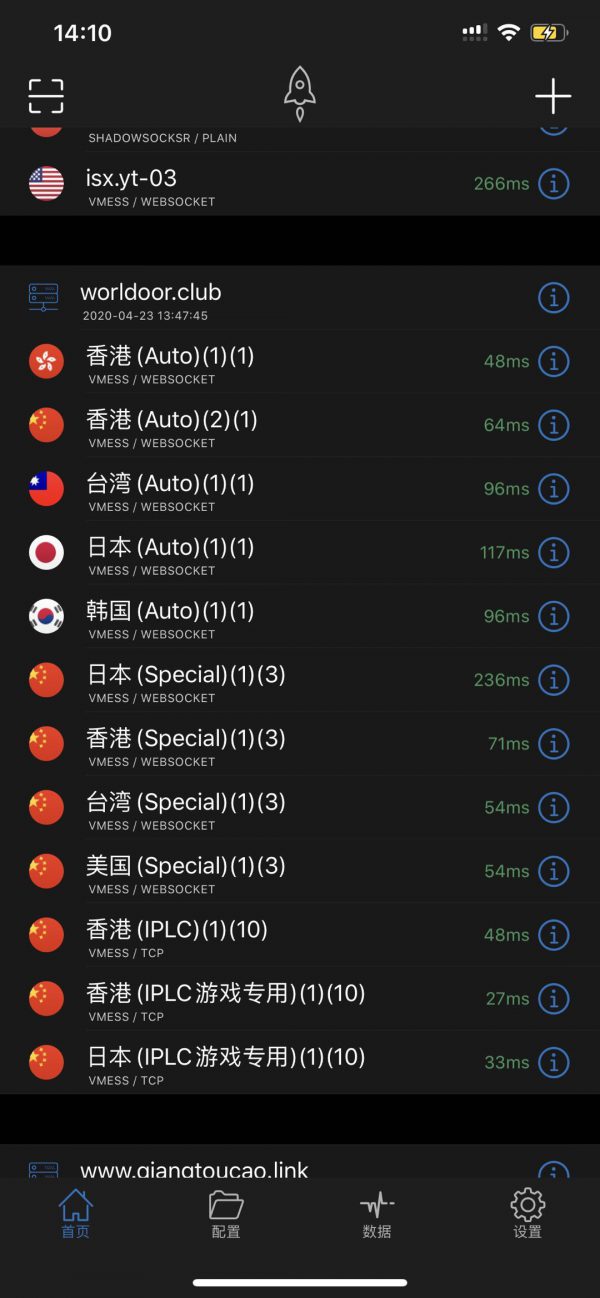Open the 数据 tab
The width and height of the screenshot is (600, 1298).
coord(377,1214)
